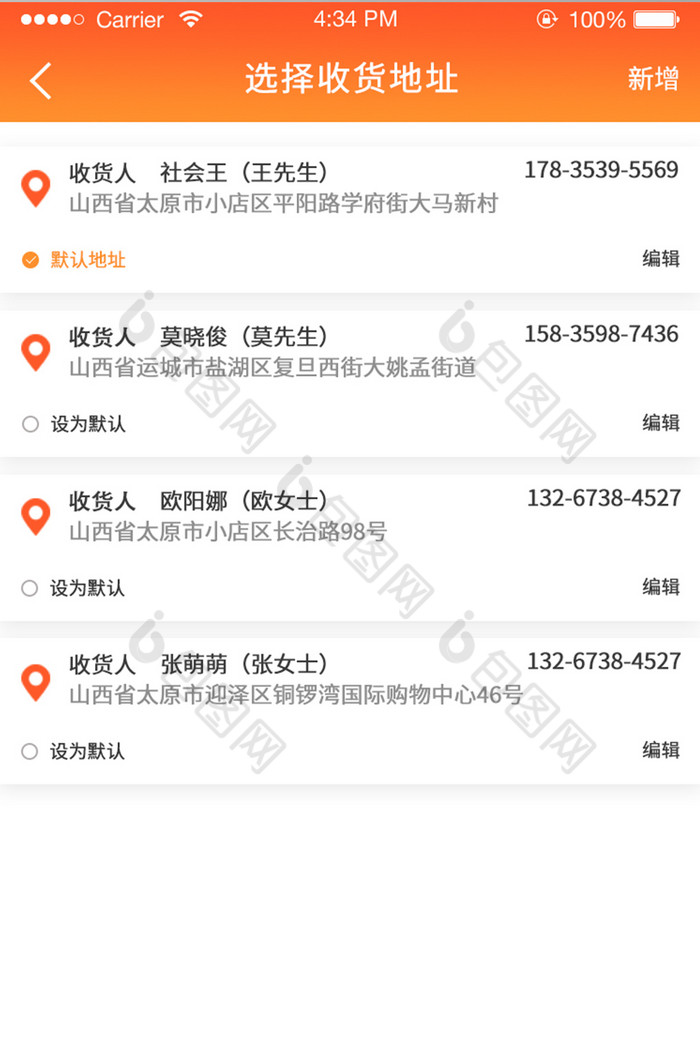Tap 新增 to add a new address
The width and height of the screenshot is (700, 1053).
click(x=653, y=79)
